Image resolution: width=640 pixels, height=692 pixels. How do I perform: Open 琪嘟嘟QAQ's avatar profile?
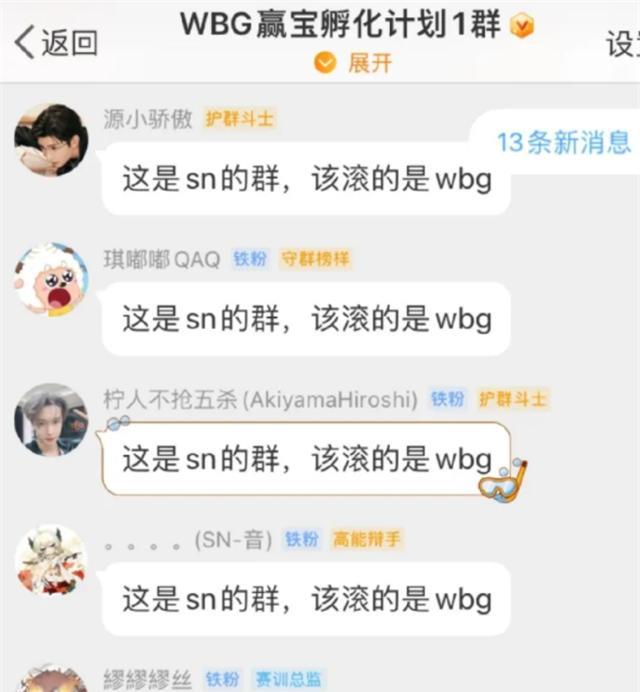pos(51,279)
